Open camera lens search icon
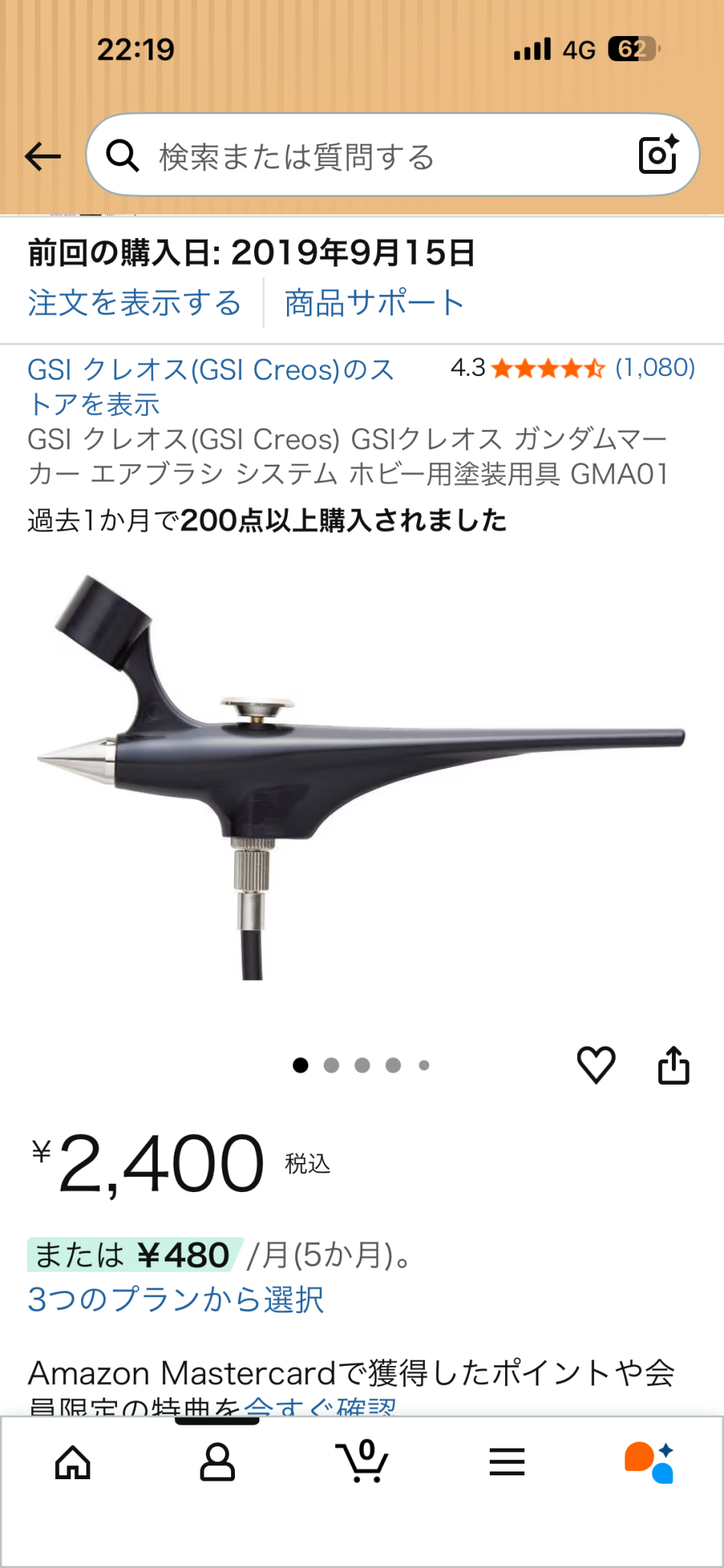 658,155
